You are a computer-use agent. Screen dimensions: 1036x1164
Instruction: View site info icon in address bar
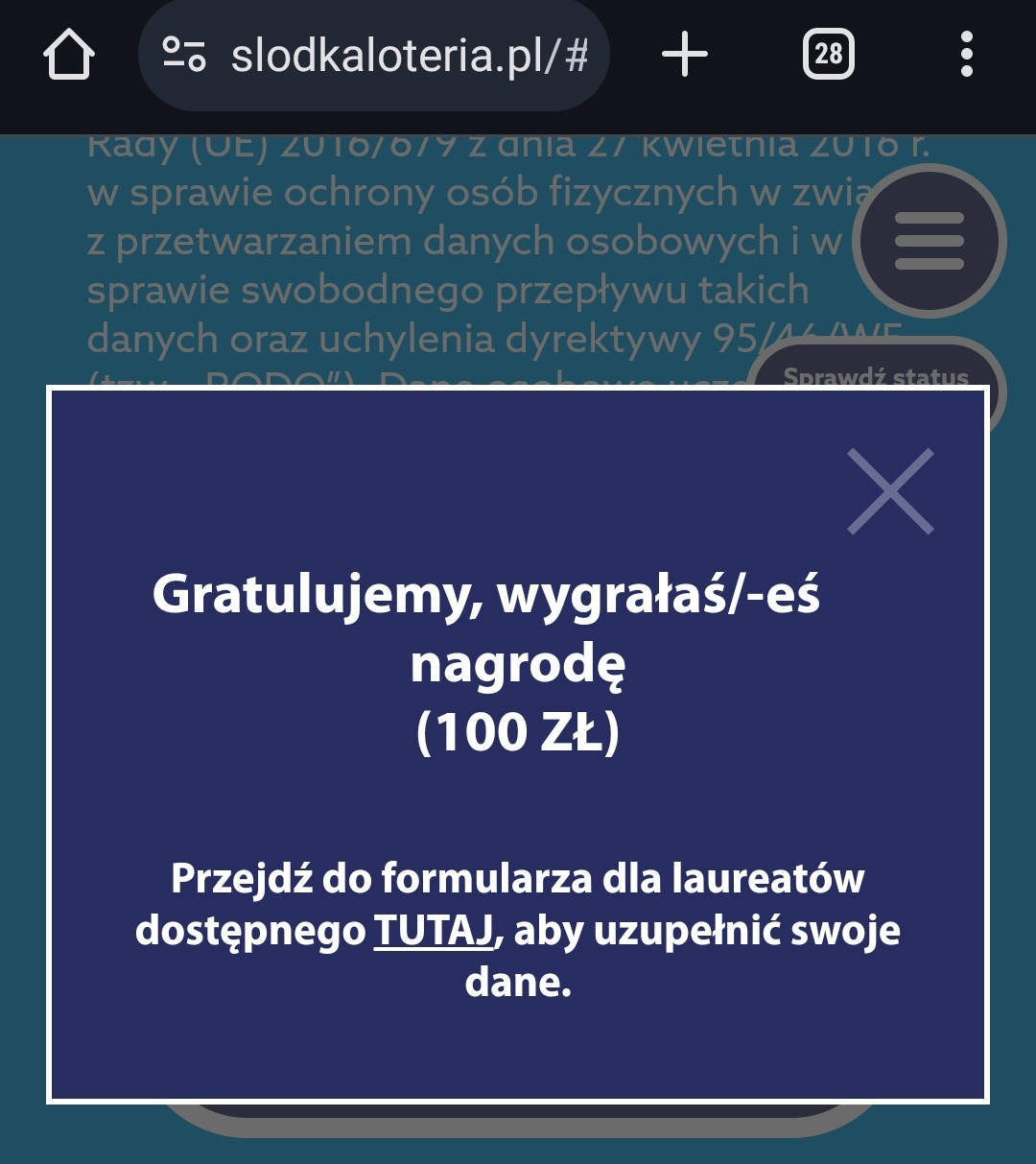pyautogui.click(x=183, y=55)
